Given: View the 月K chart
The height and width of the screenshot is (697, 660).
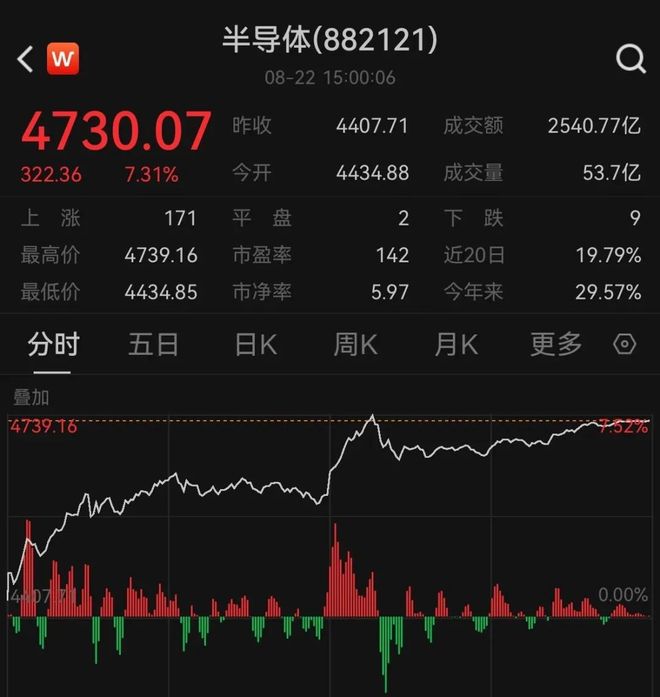Looking at the screenshot, I should (456, 345).
